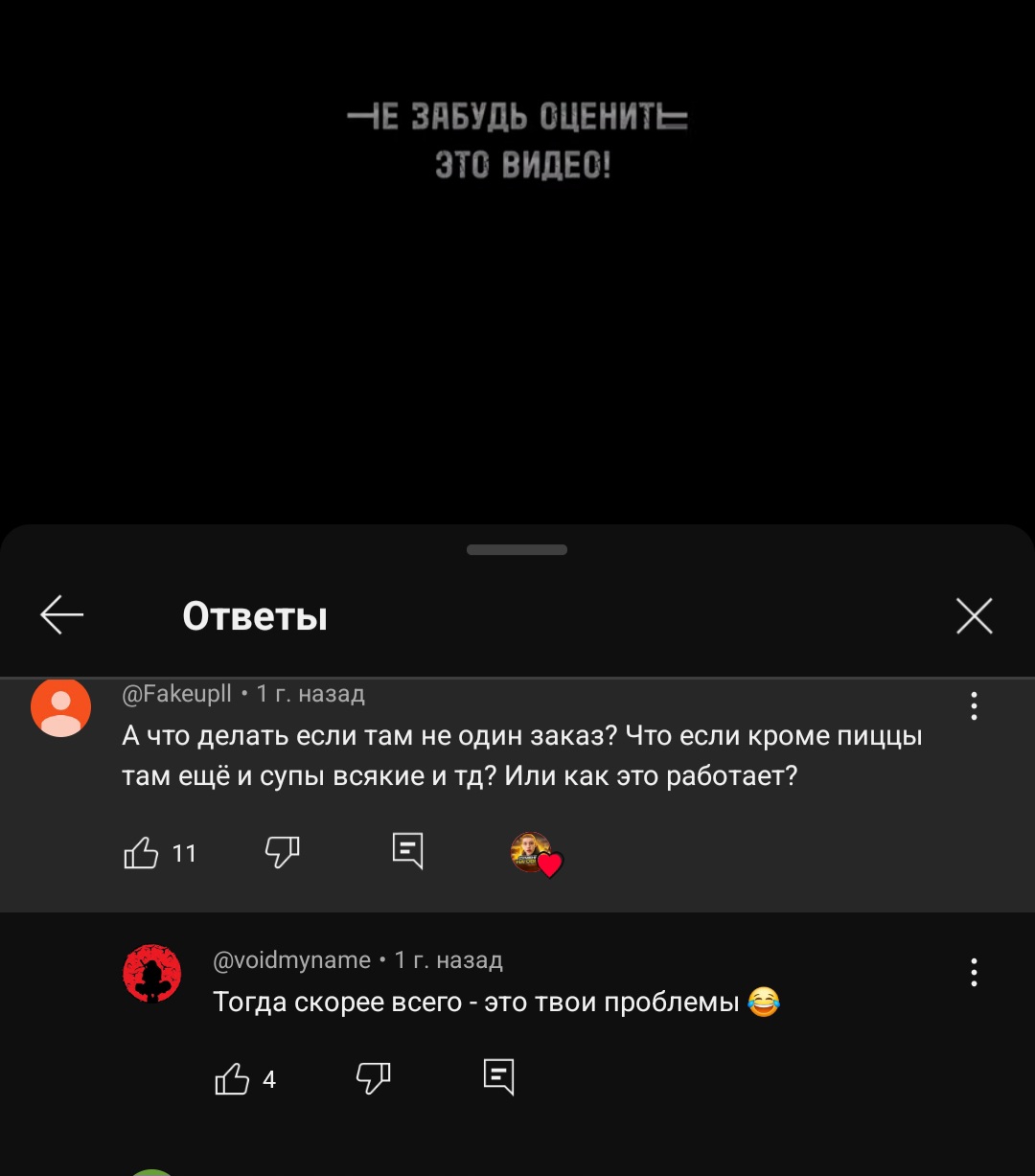
Task: Dislike the comment by @Fakeupll
Action: (282, 851)
